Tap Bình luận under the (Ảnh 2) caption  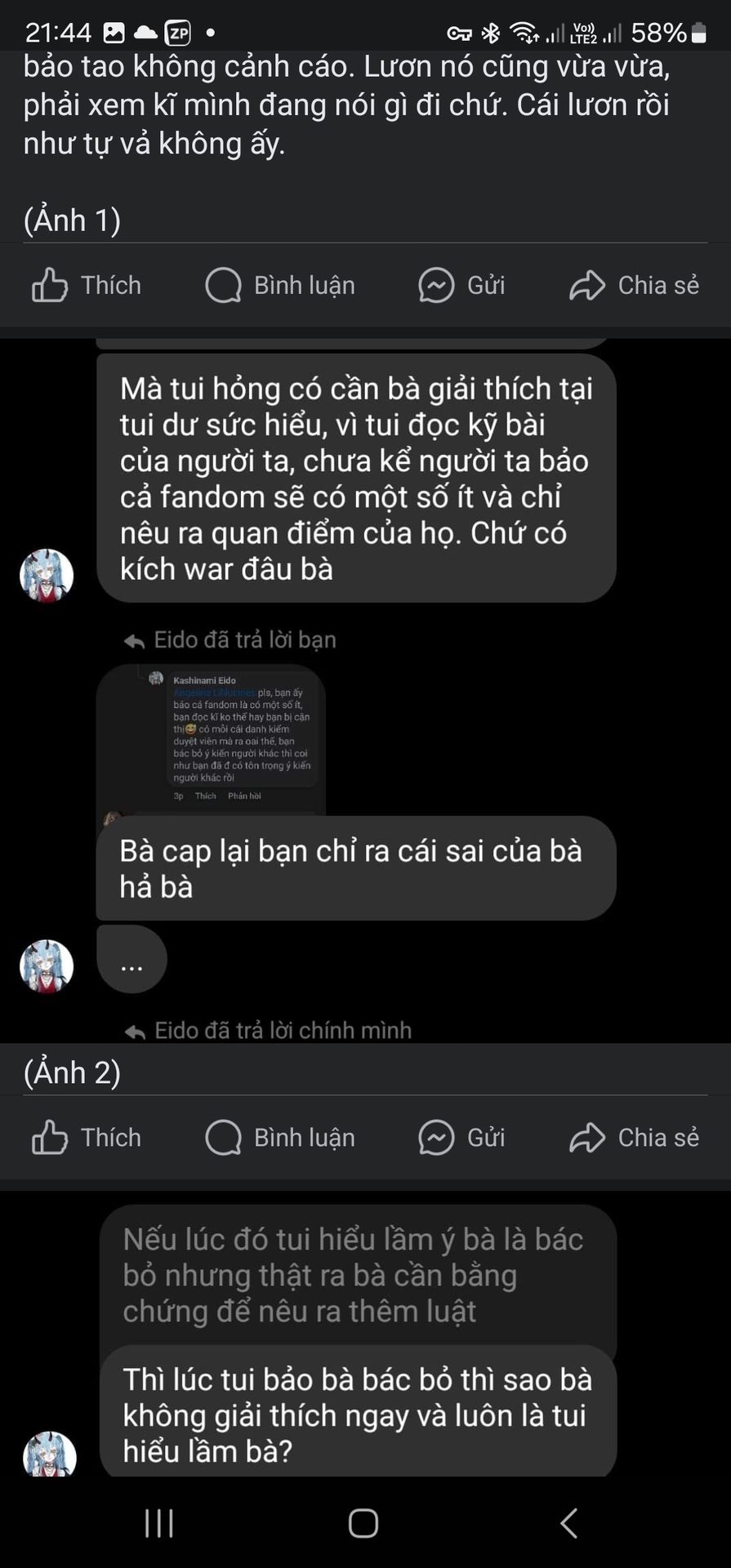280,1138
